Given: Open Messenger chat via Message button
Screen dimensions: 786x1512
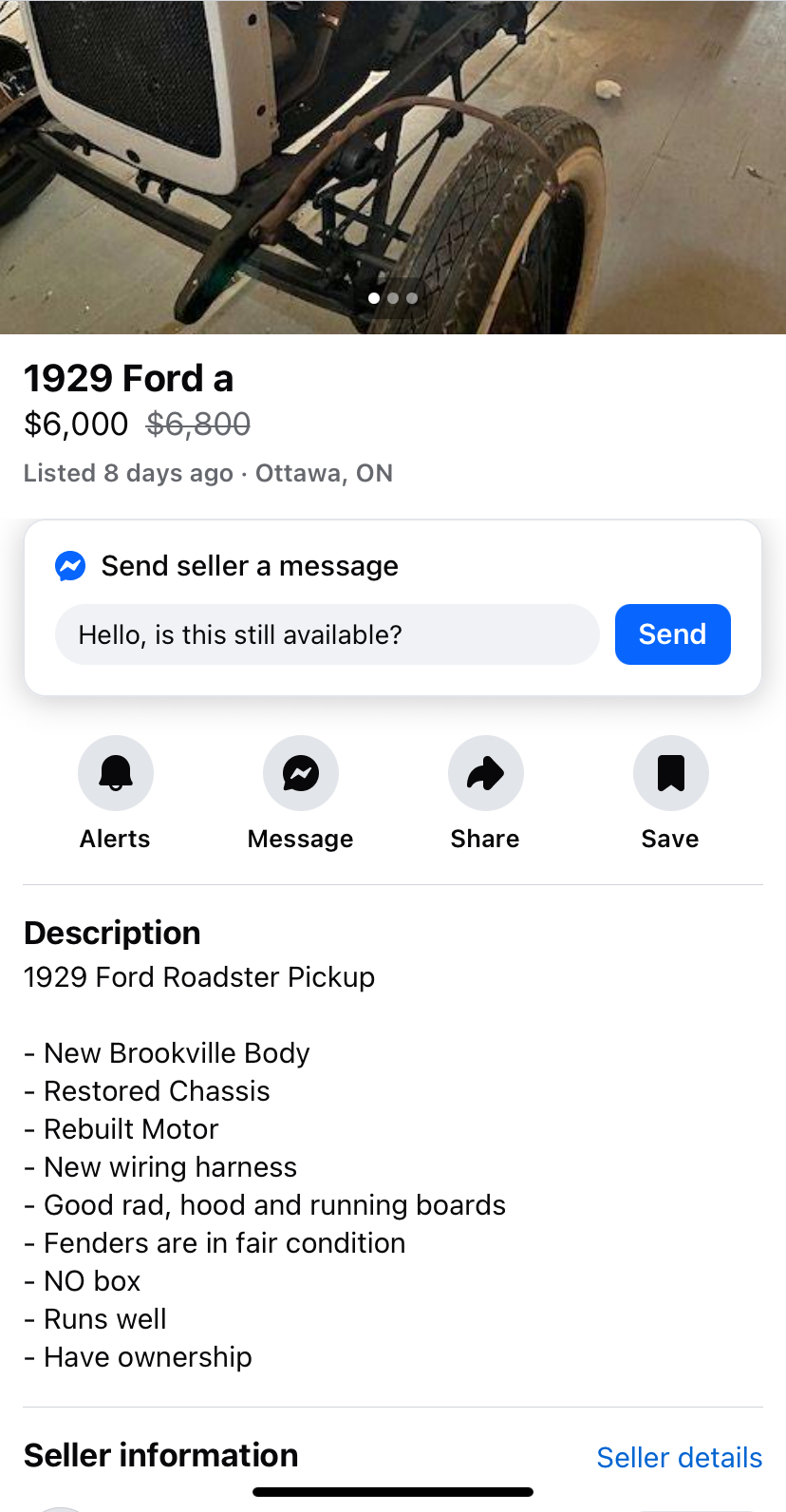Looking at the screenshot, I should [x=301, y=773].
